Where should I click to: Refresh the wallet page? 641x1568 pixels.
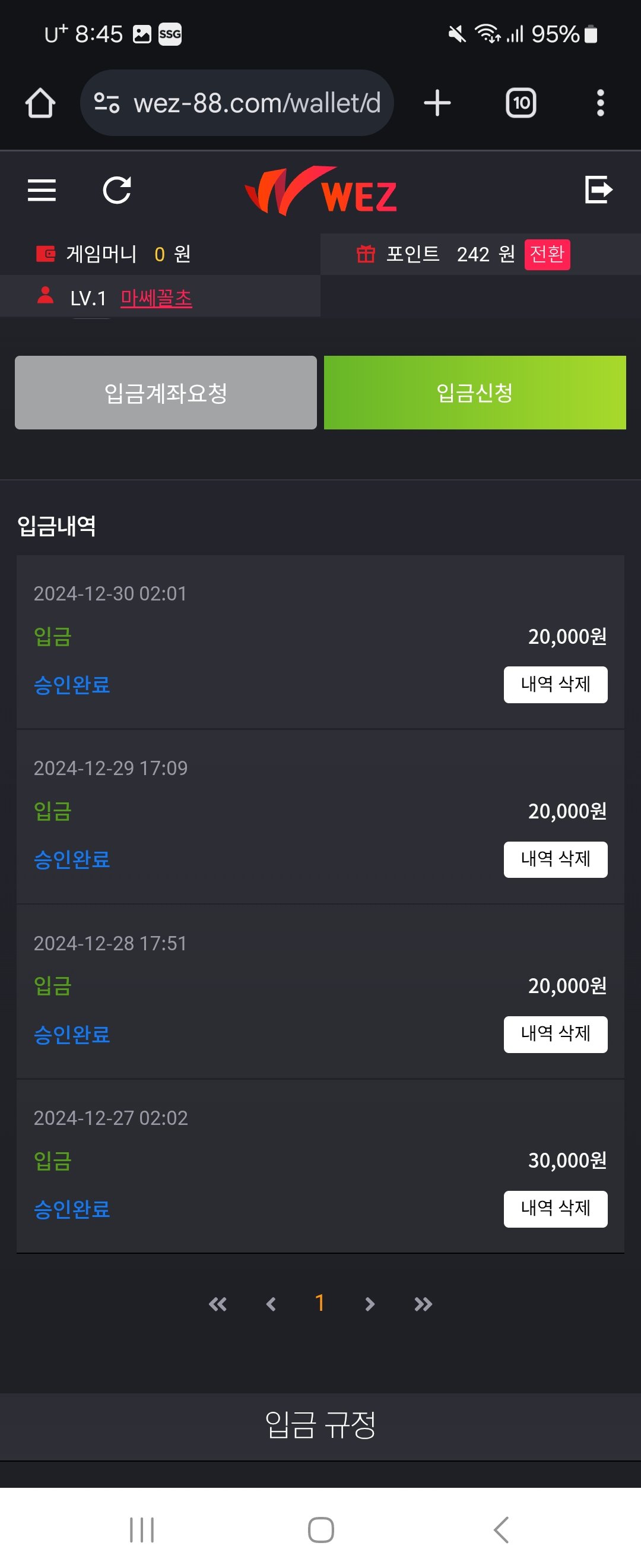click(117, 191)
